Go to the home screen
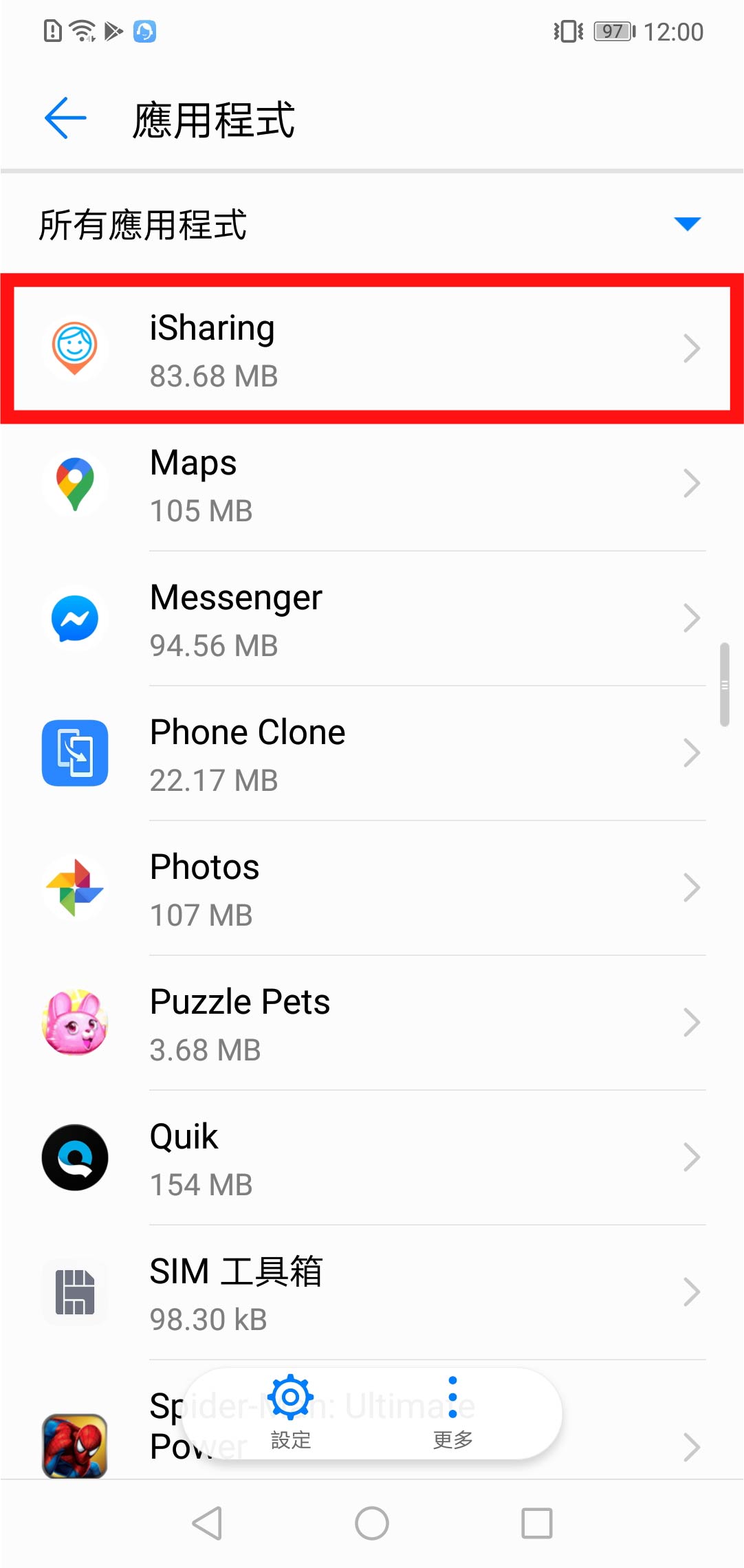744x1568 pixels. coord(372,1523)
